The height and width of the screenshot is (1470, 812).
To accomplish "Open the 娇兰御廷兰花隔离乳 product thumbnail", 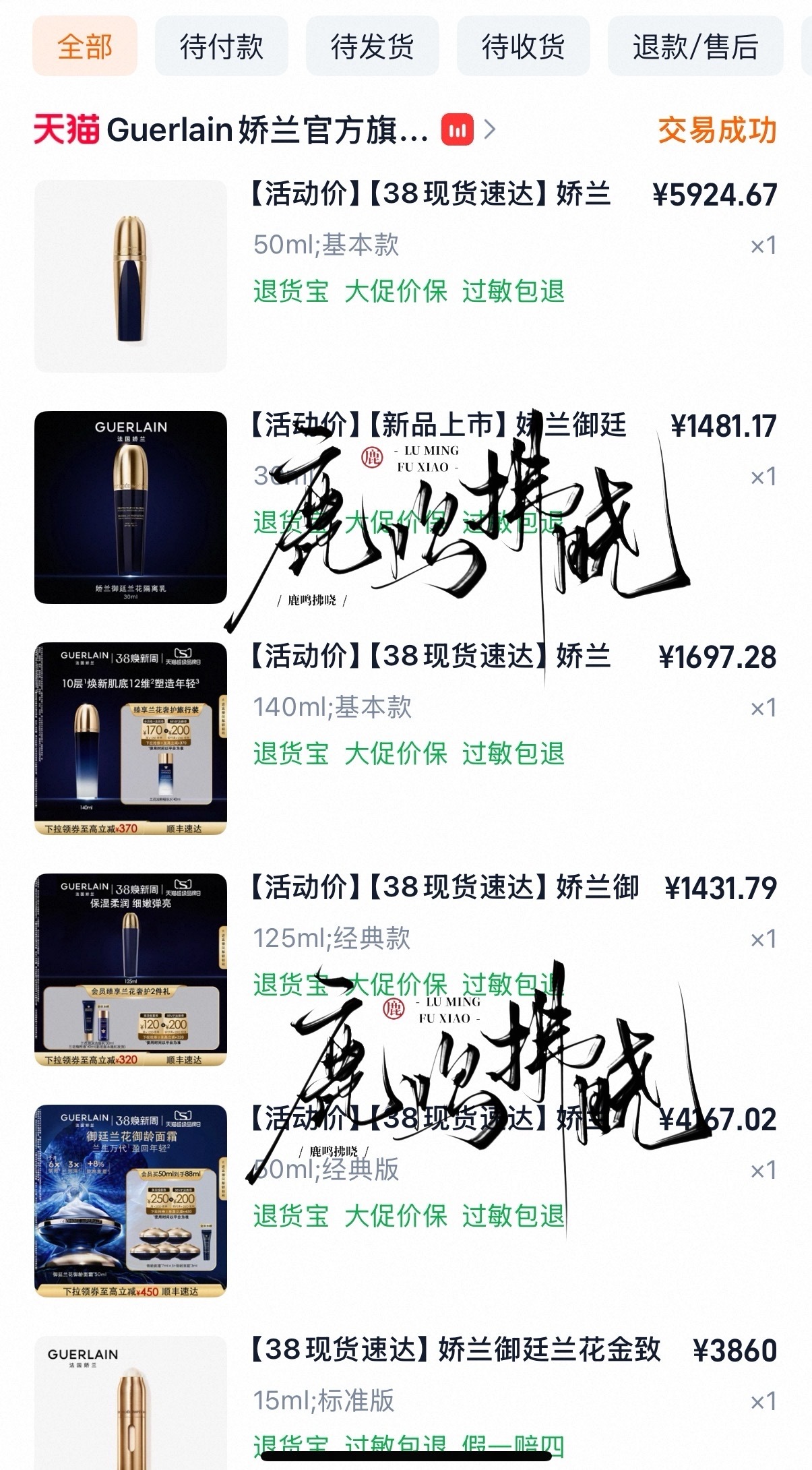I will pyautogui.click(x=129, y=510).
